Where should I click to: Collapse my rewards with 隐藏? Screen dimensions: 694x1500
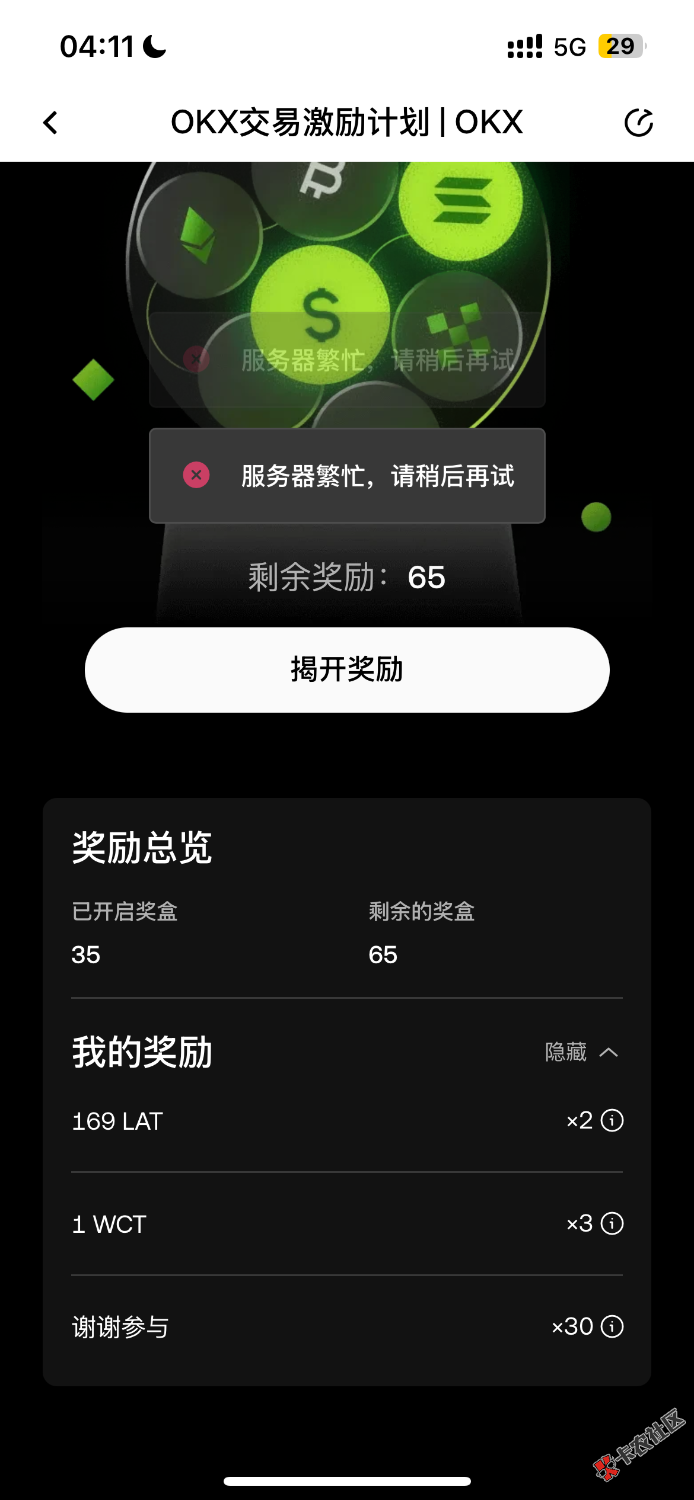click(x=581, y=1052)
